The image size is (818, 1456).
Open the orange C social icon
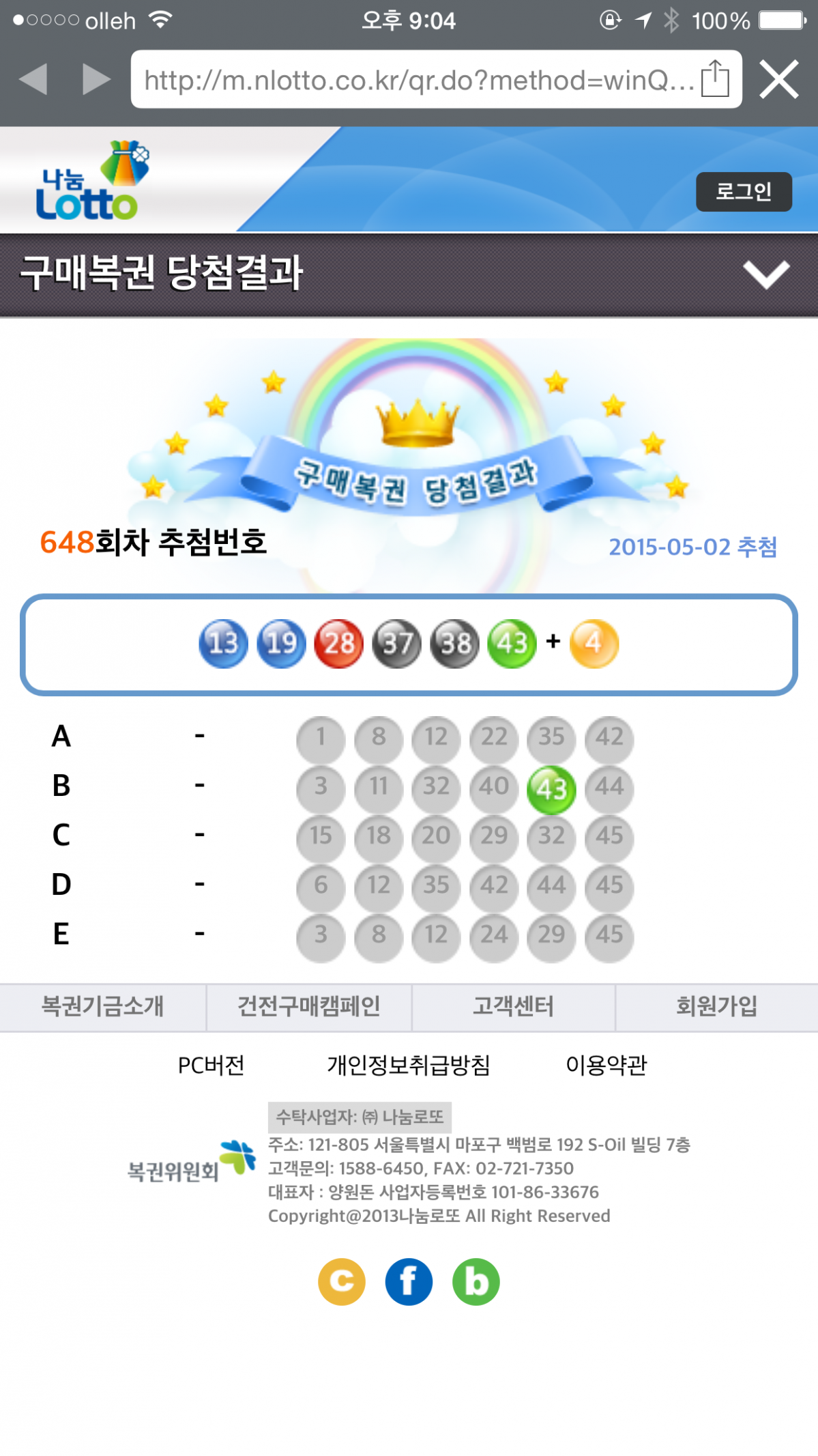point(342,1282)
